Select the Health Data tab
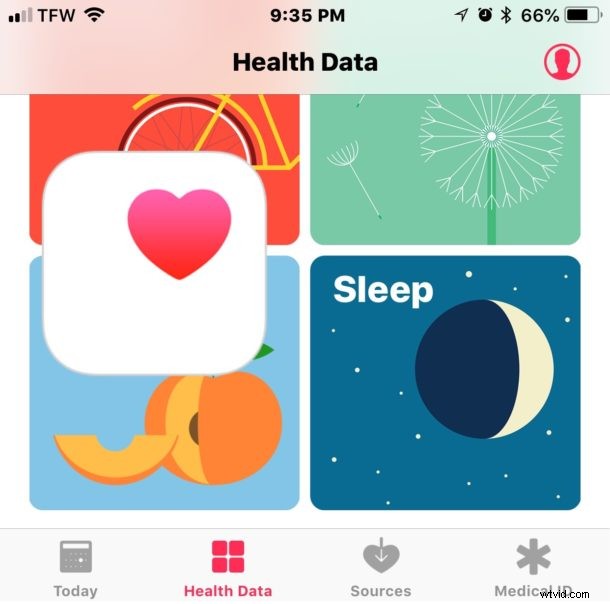Viewport: 610px width, 604px height. click(228, 567)
